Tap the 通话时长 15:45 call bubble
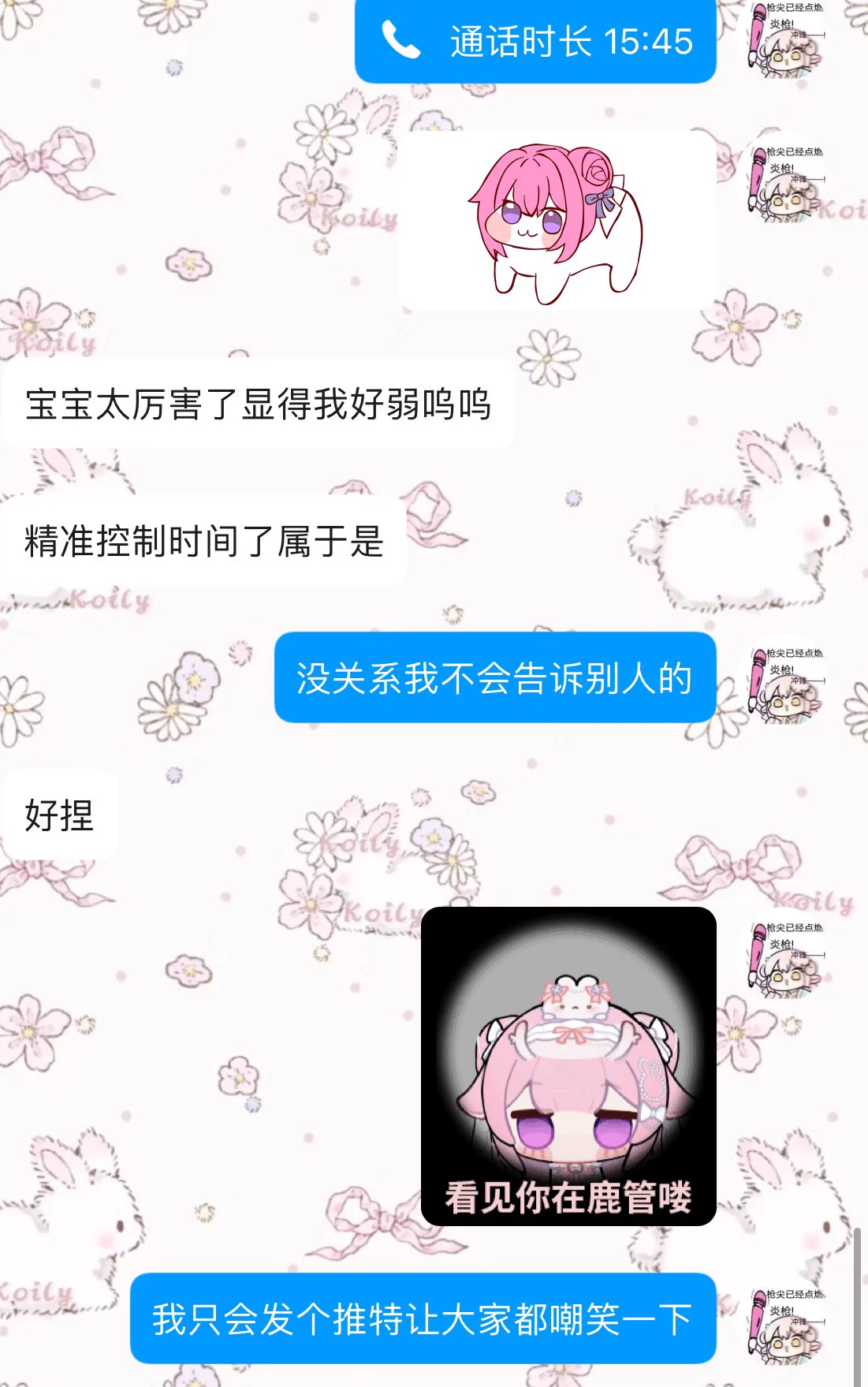 pos(535,41)
